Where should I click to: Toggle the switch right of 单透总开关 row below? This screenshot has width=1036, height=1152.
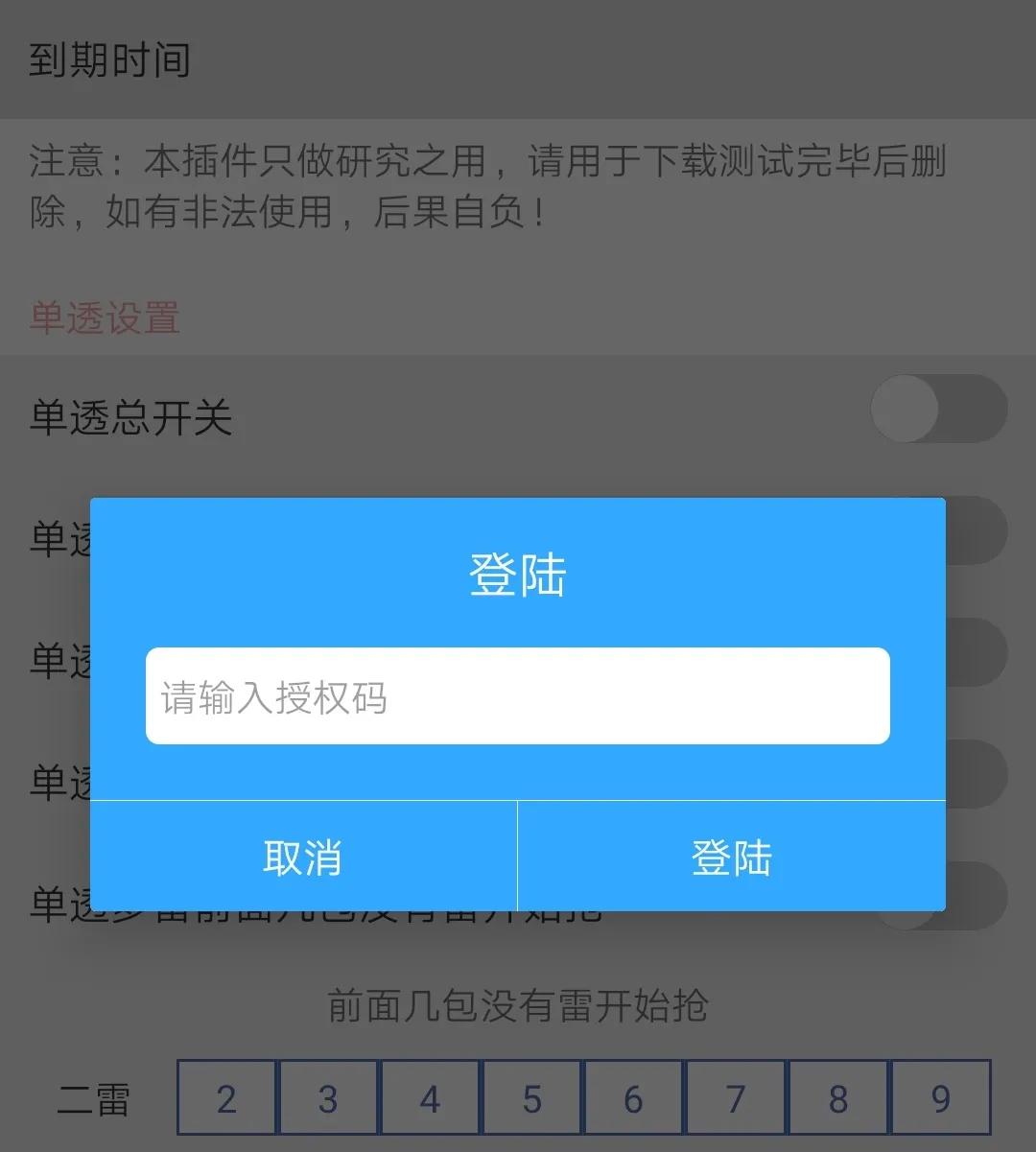coord(978,529)
